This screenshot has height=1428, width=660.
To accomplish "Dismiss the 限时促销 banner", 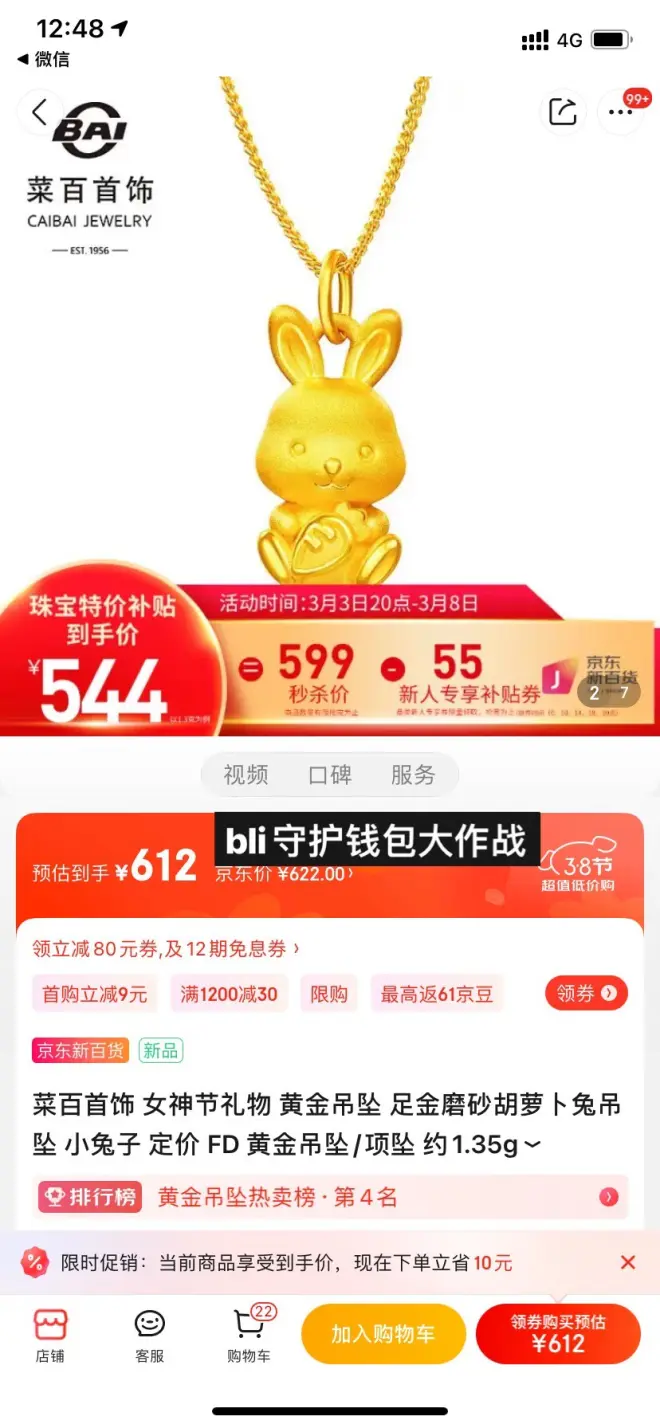I will point(628,1263).
